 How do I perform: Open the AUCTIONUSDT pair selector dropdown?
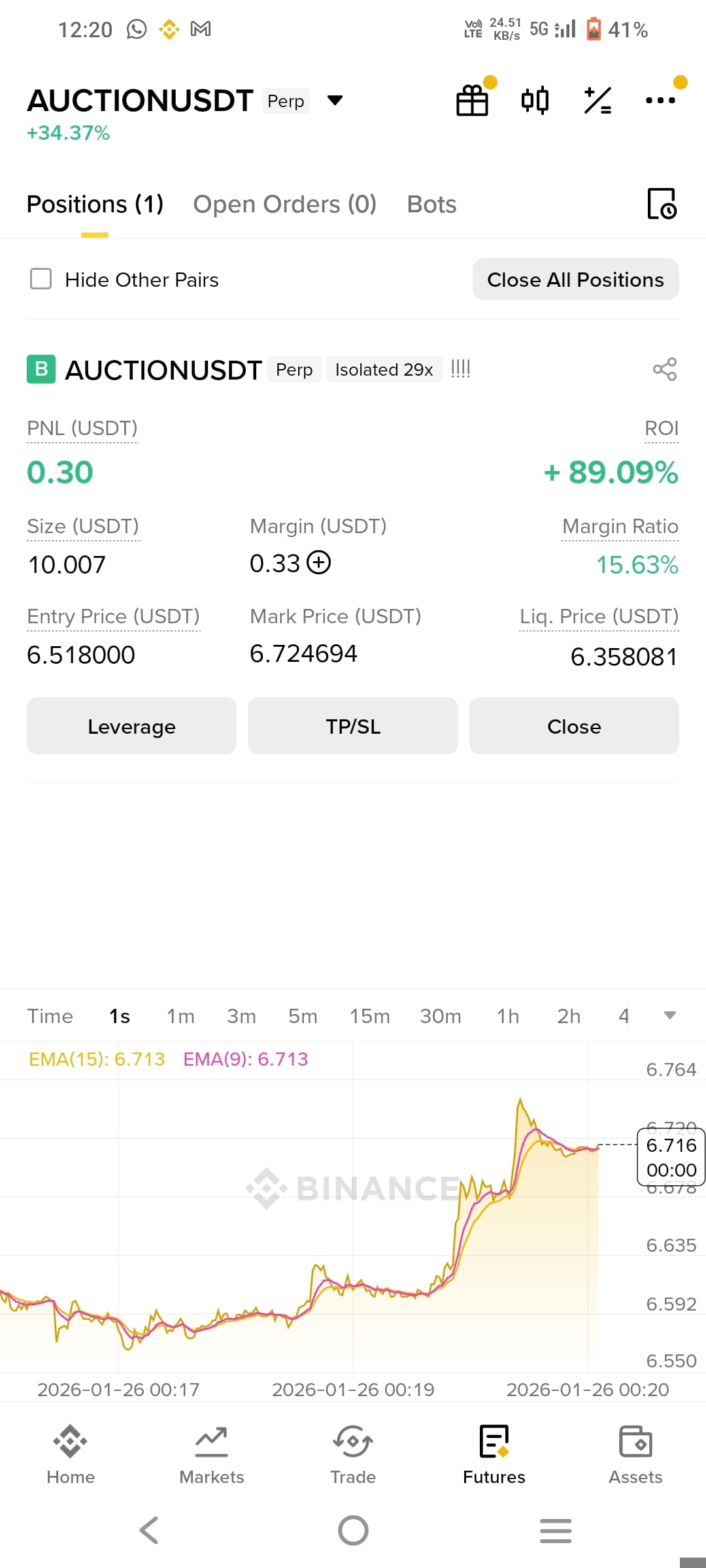(x=335, y=101)
